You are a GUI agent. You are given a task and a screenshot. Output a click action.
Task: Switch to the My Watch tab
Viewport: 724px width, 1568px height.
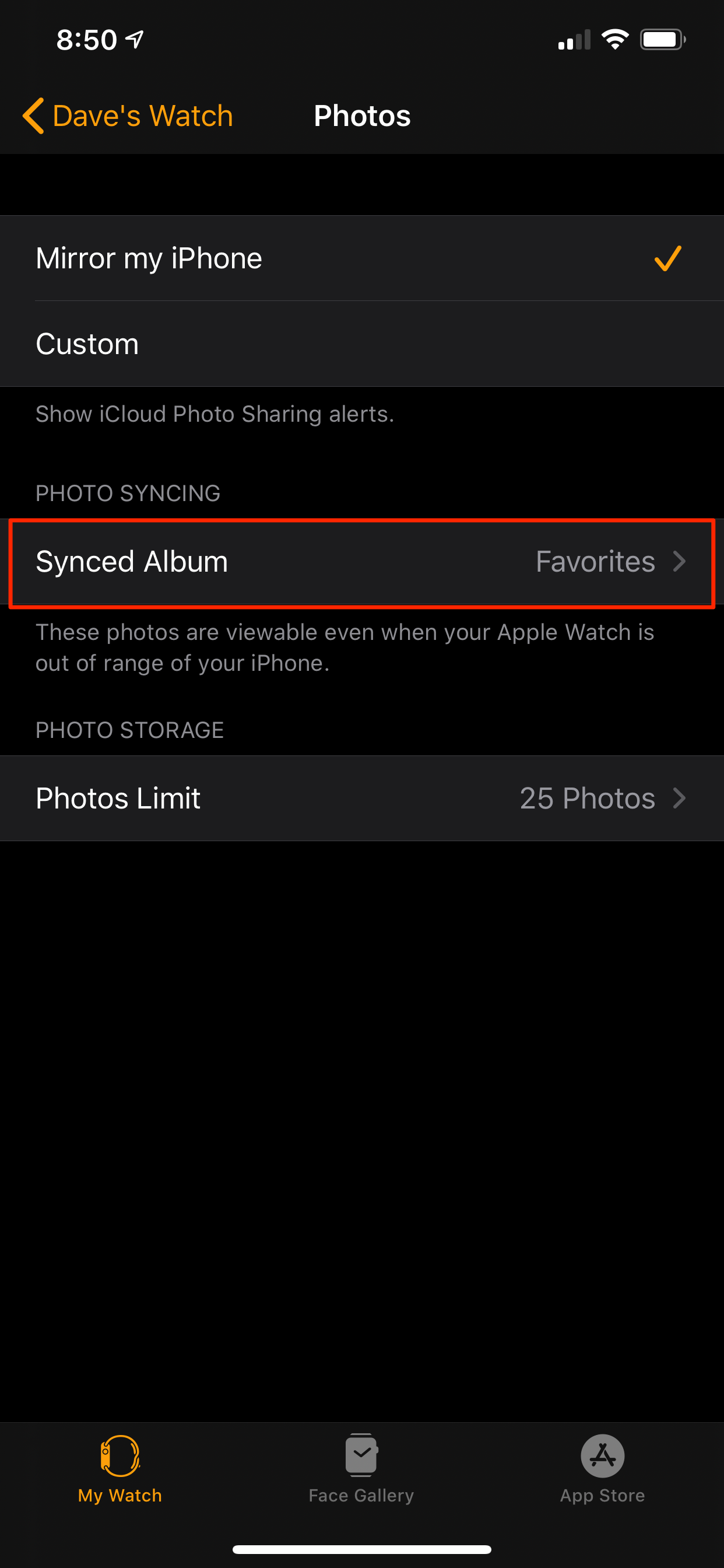[120, 1469]
